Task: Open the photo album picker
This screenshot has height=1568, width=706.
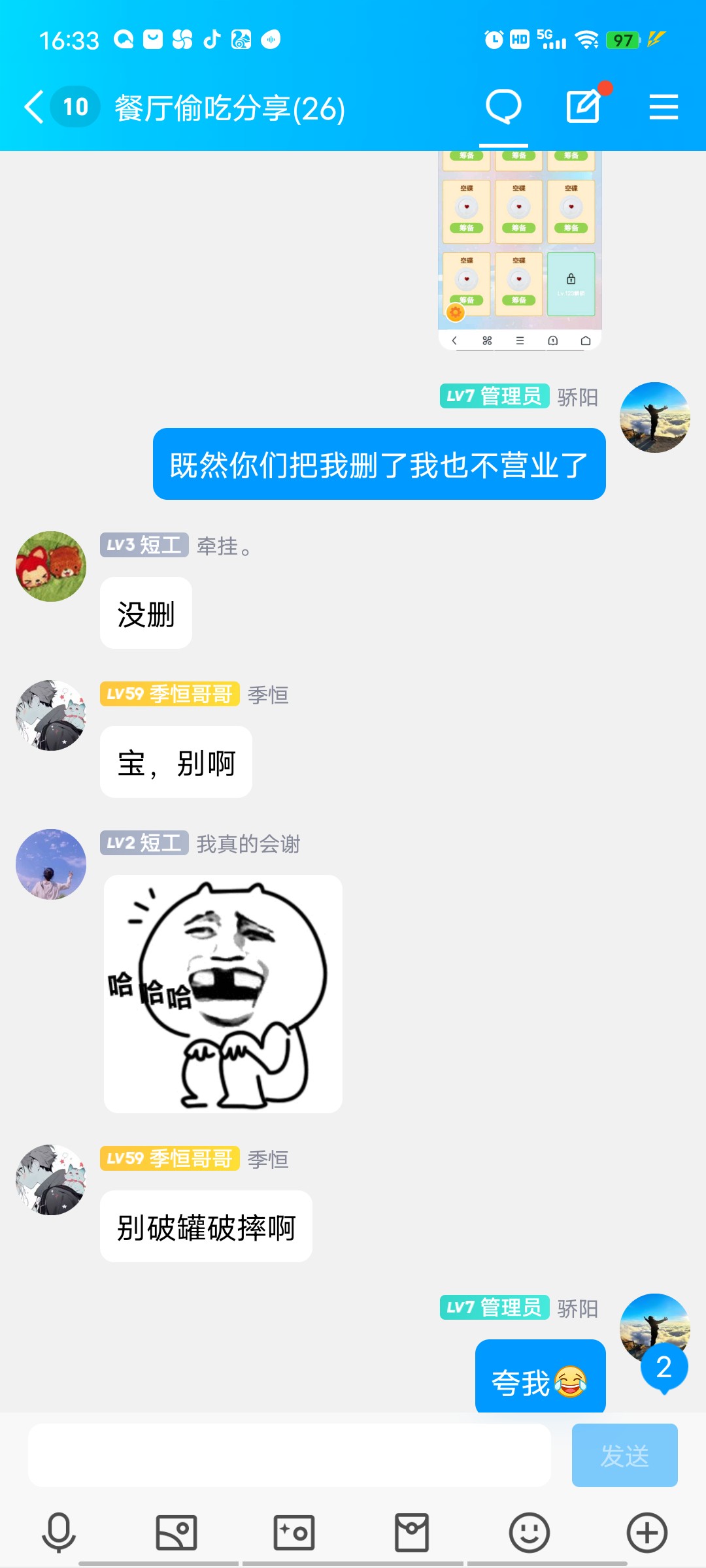Action: tap(176, 1532)
